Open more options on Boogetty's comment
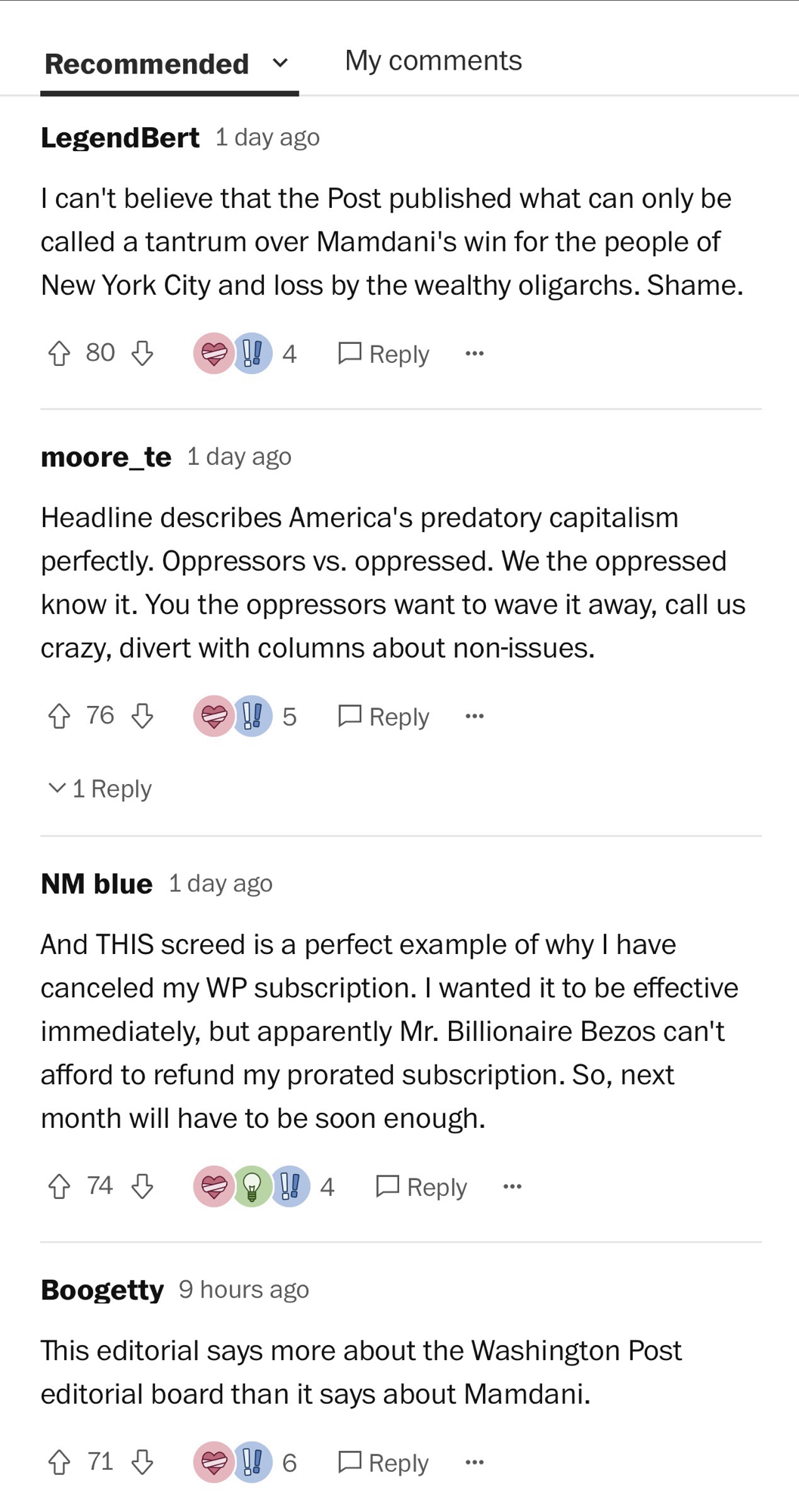 coord(475,1463)
